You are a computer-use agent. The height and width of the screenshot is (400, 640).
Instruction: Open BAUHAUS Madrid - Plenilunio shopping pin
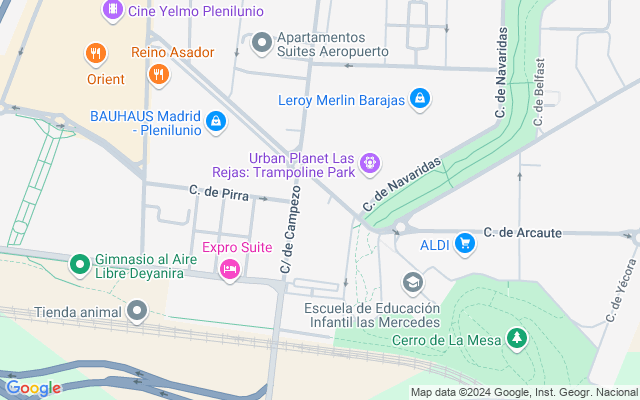pyautogui.click(x=215, y=122)
